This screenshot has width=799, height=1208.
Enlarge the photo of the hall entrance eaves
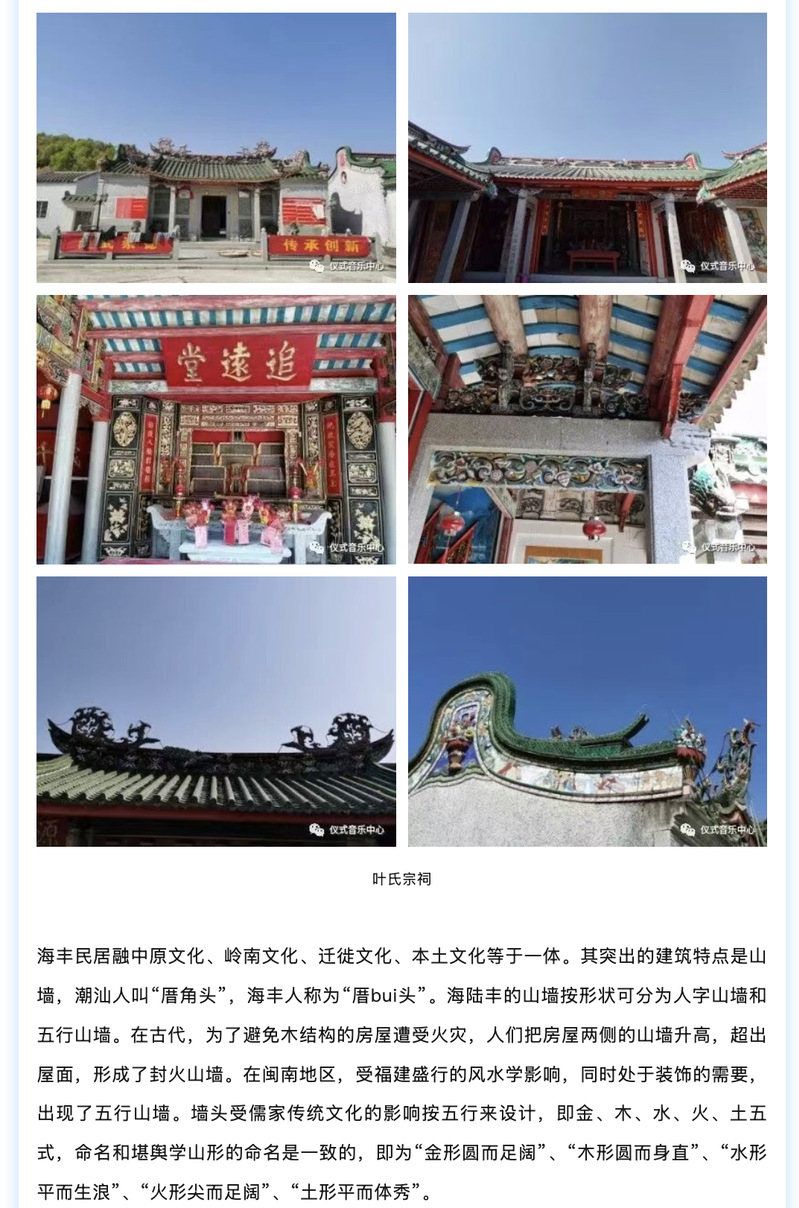tap(587, 147)
